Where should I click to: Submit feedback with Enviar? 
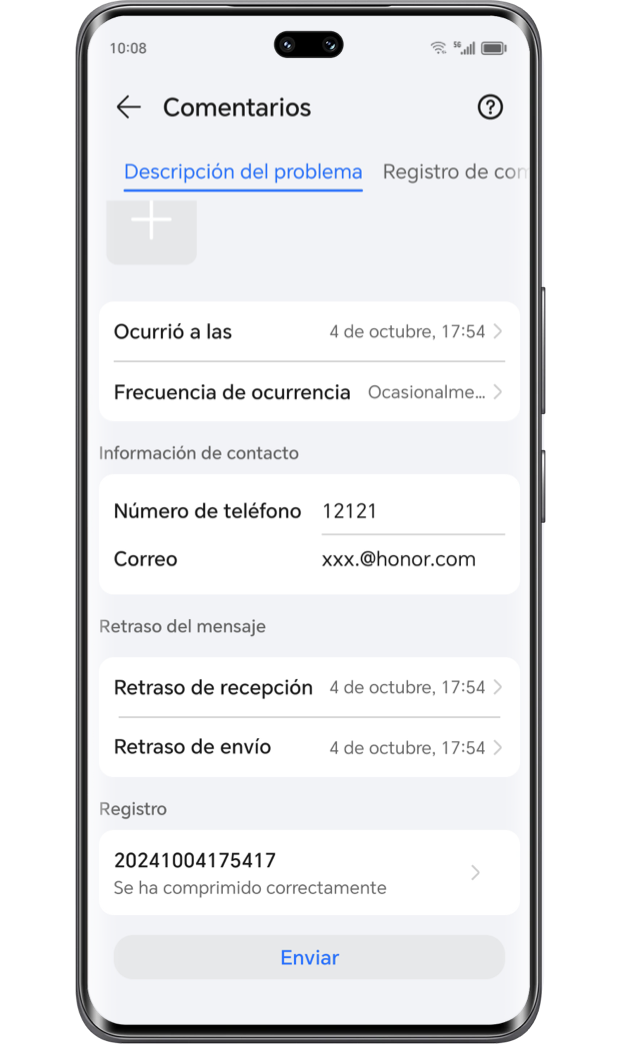tap(310, 957)
